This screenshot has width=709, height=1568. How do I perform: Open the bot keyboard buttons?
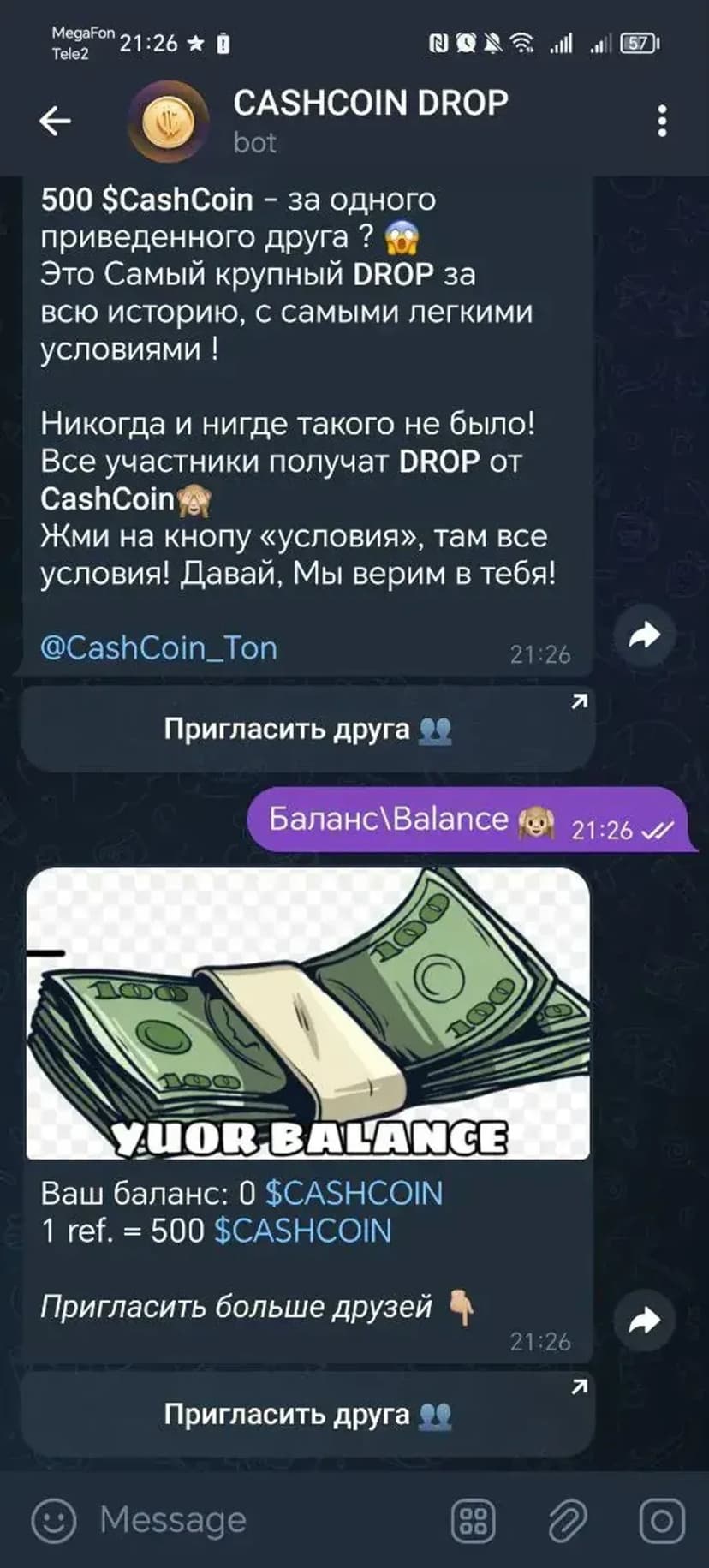click(x=473, y=1520)
